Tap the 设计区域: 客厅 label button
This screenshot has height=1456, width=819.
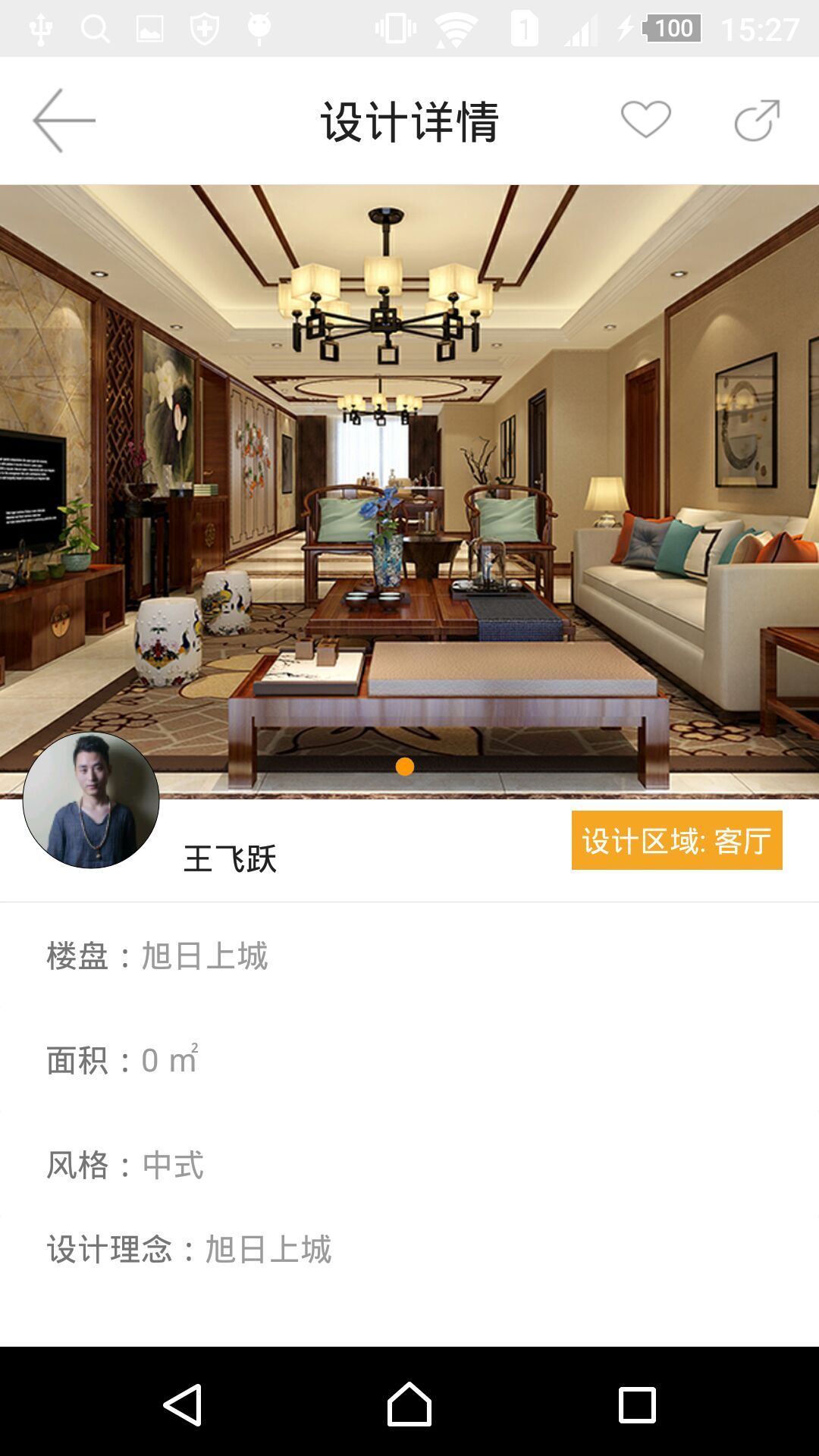click(x=676, y=840)
